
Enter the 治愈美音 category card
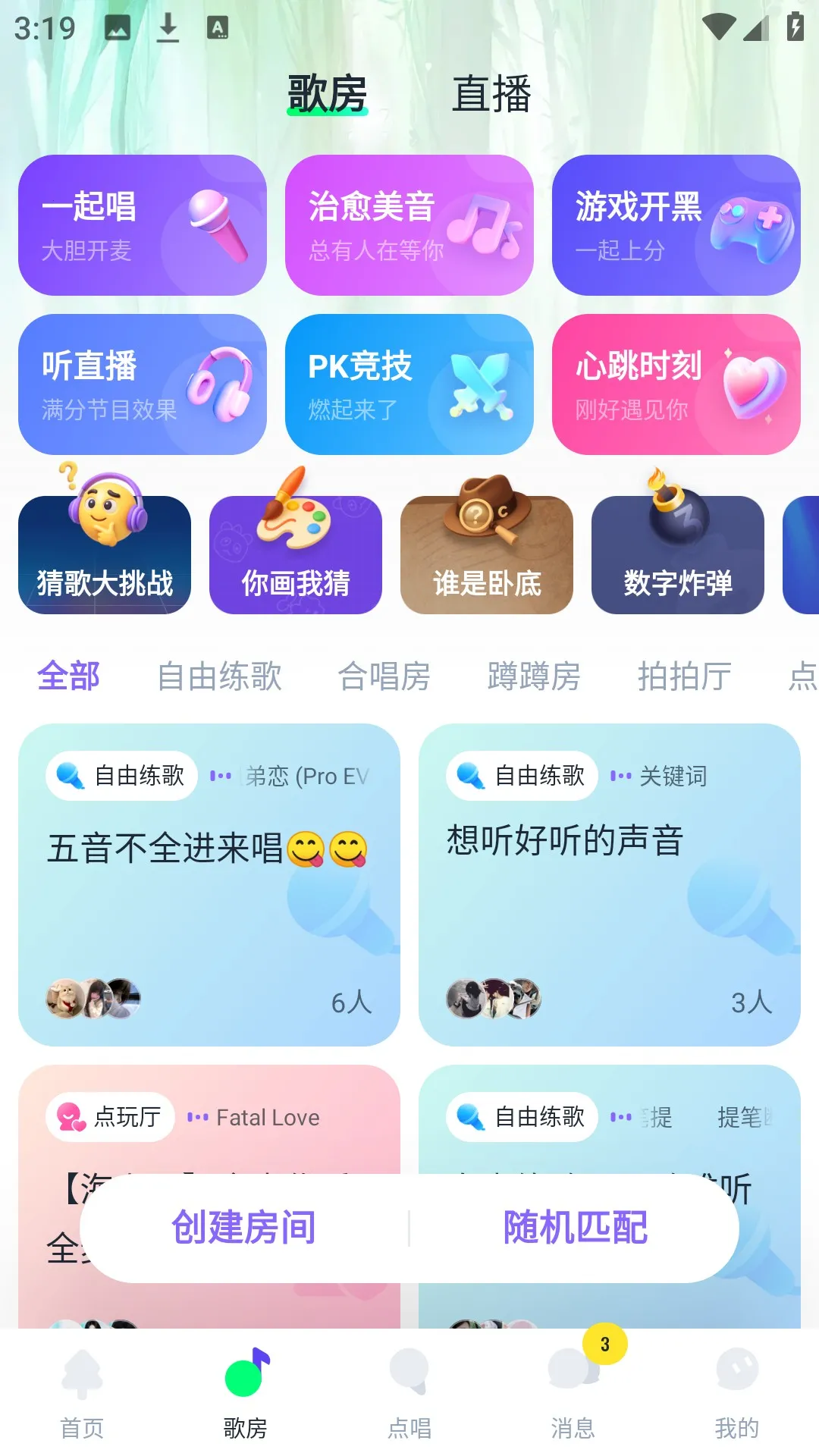point(409,225)
